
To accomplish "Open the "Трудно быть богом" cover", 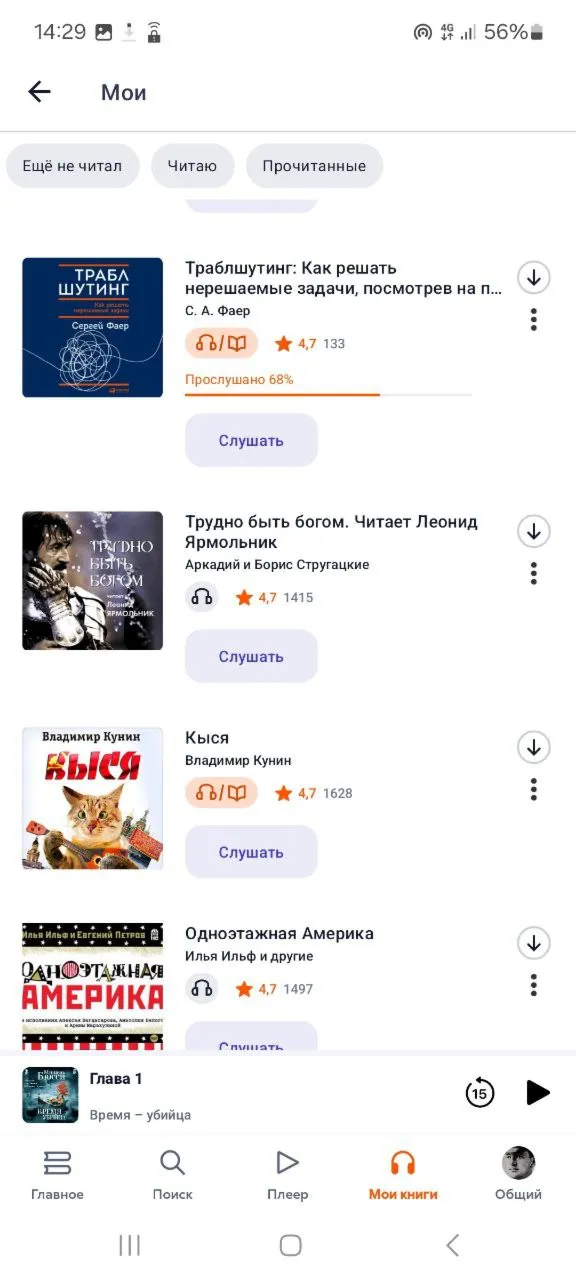I will 92,581.
